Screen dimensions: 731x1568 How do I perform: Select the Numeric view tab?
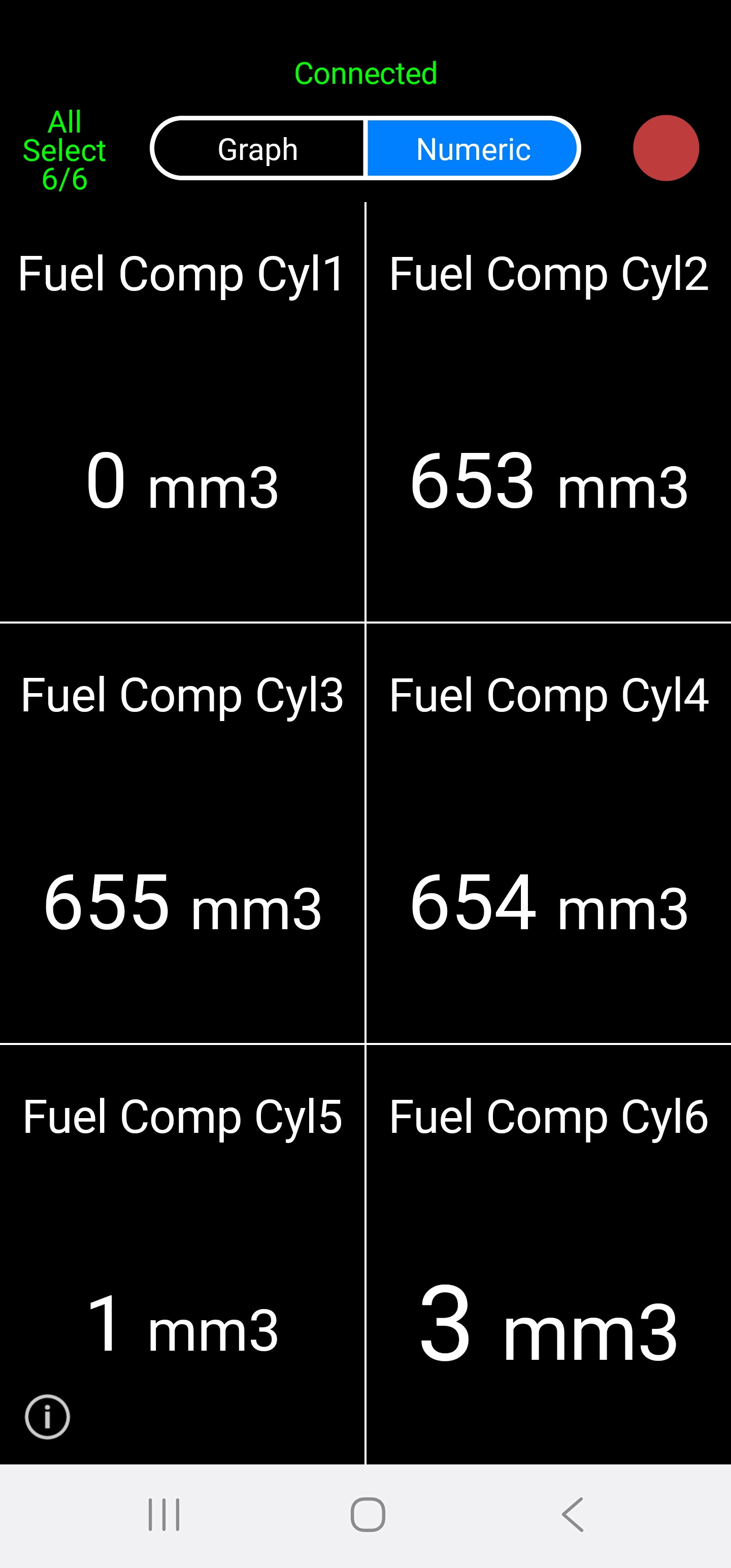click(472, 148)
